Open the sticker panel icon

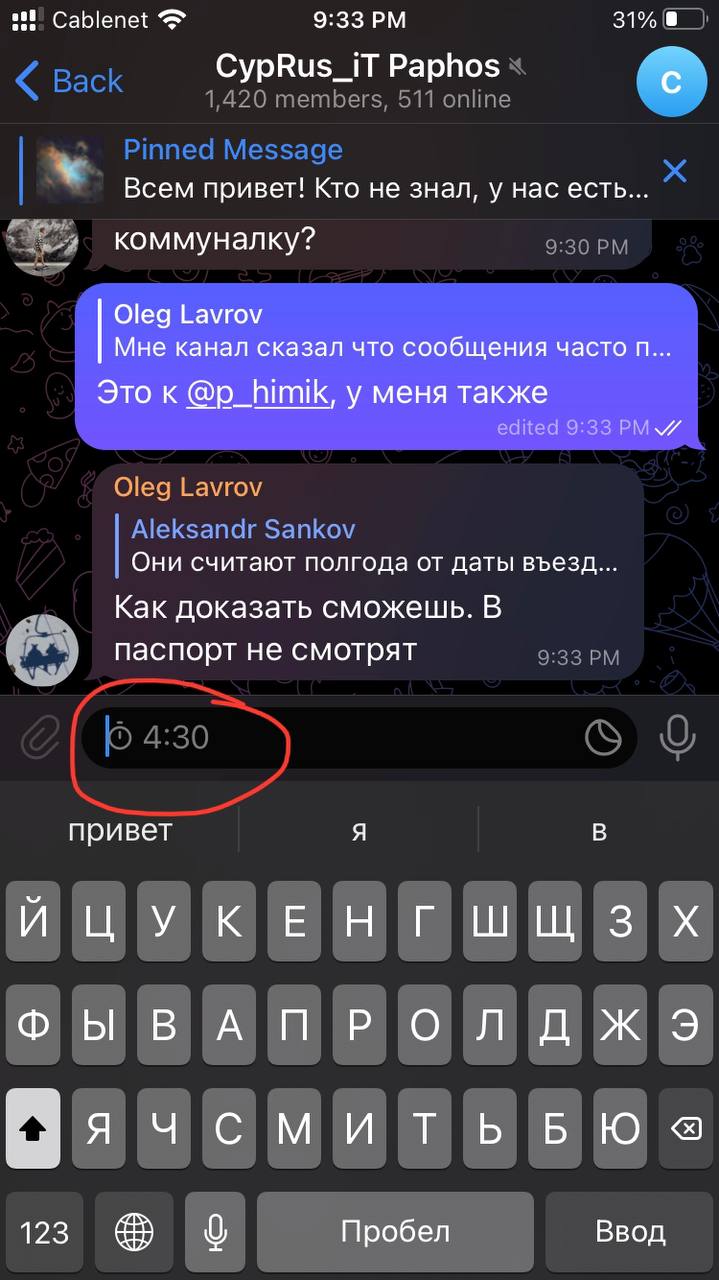603,738
